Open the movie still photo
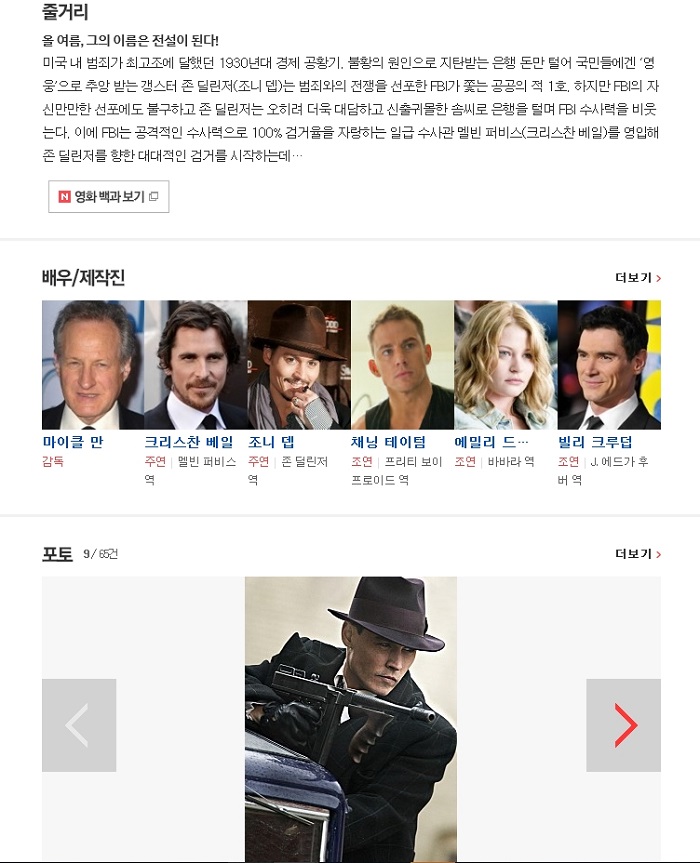Viewport: 700px width, 863px height. 350,718
